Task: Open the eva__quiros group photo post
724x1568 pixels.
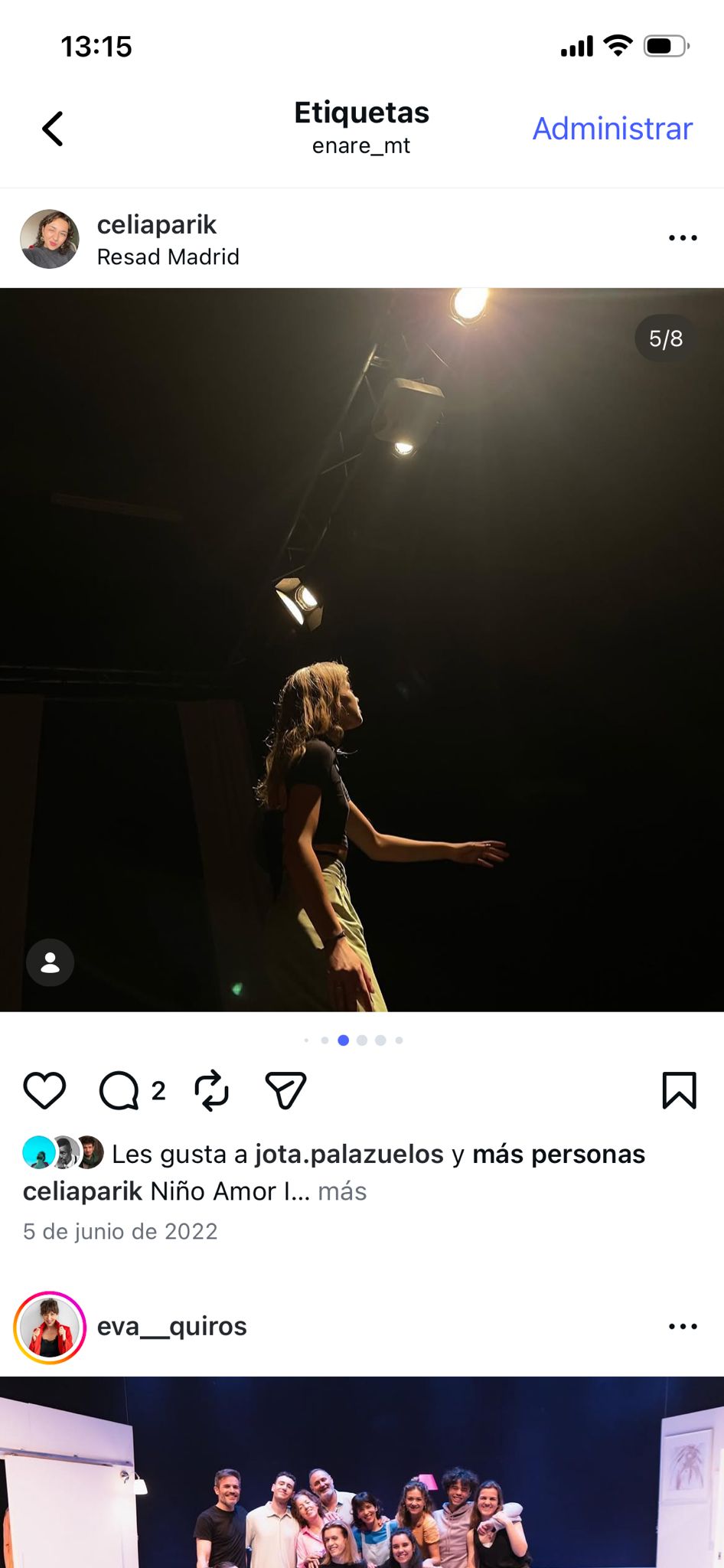Action: (362, 1478)
